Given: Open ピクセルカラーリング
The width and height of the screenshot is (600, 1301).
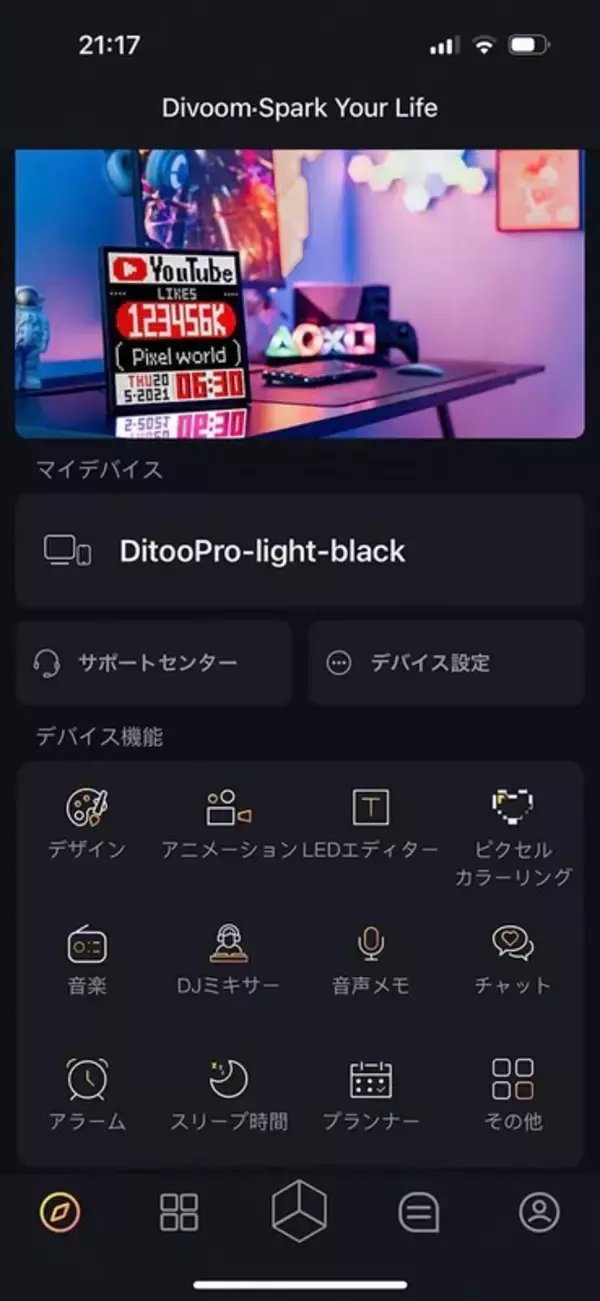Looking at the screenshot, I should pyautogui.click(x=513, y=835).
